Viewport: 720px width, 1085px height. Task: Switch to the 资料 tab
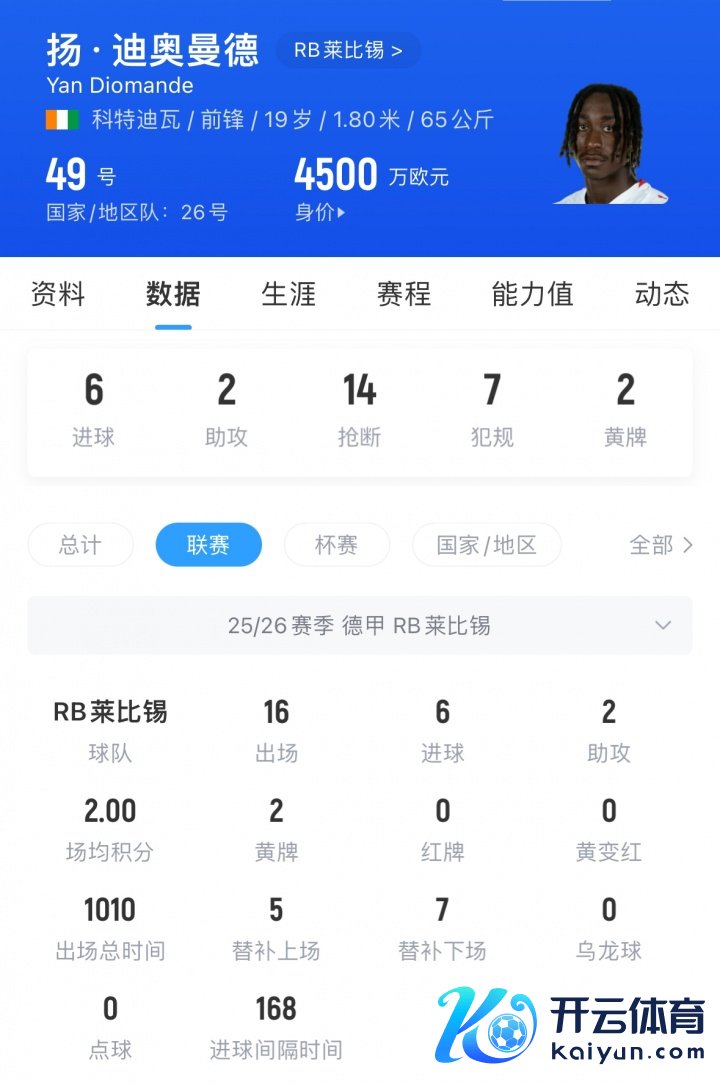point(58,294)
